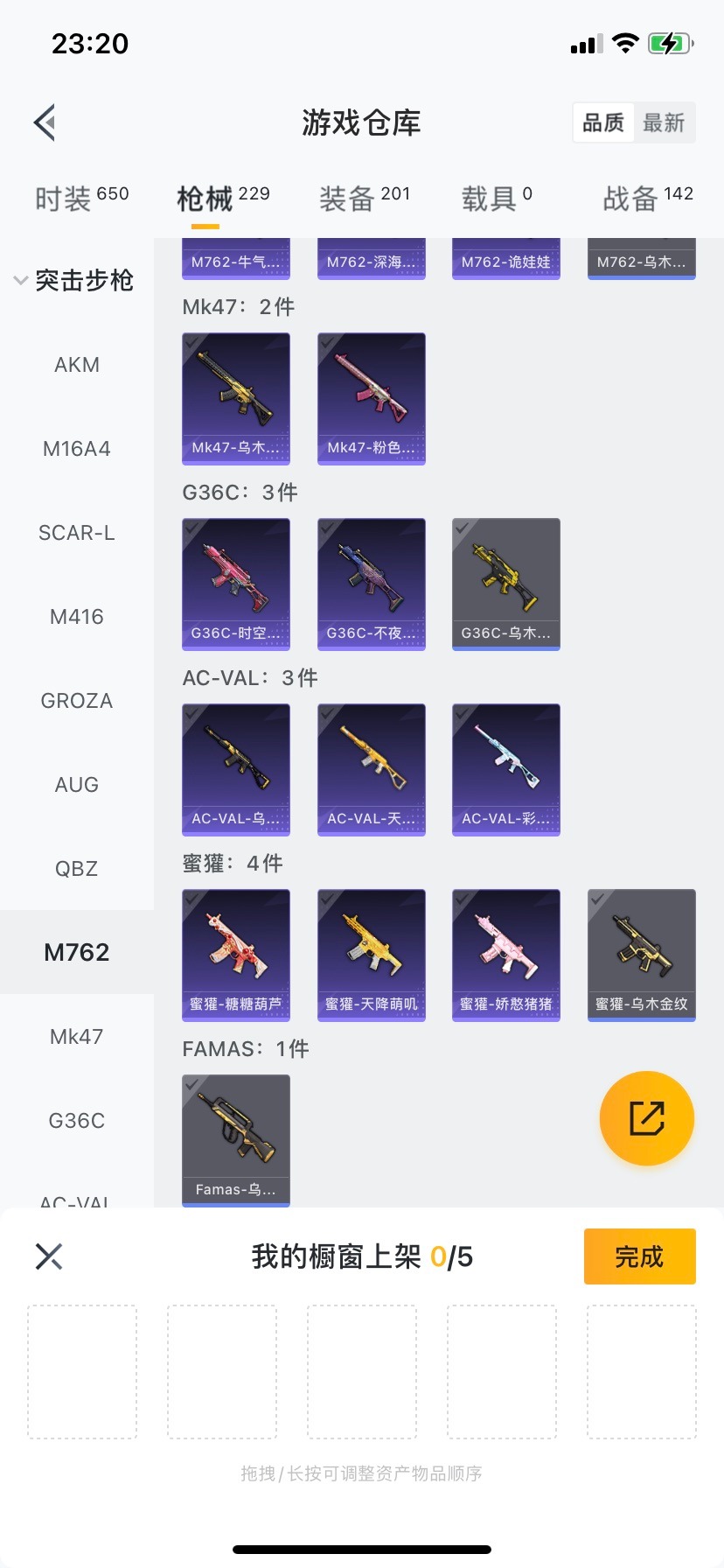Confirm with the 完成 button
Viewport: 724px width, 1568px height.
[x=639, y=1256]
